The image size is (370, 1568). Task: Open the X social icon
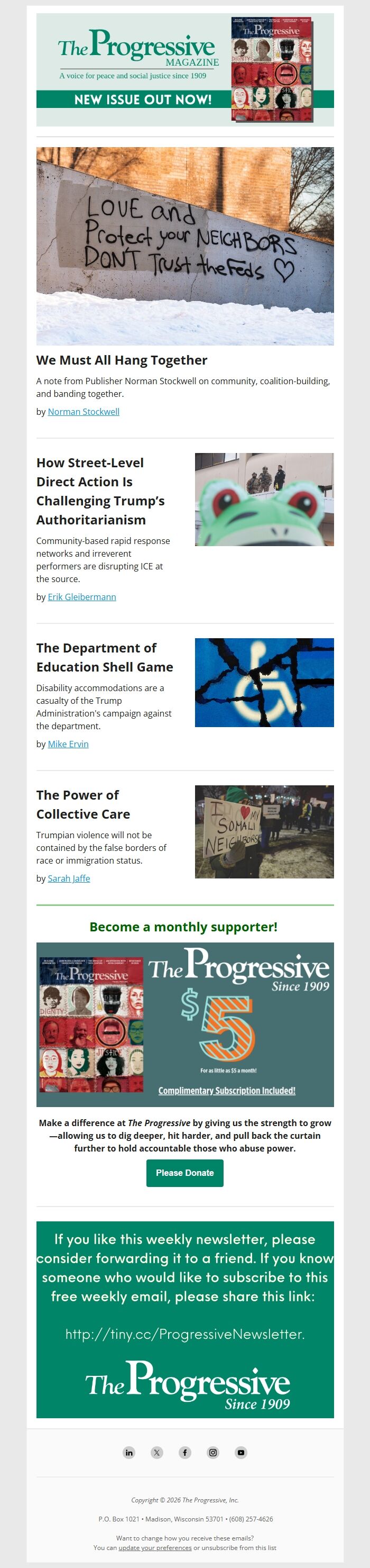tap(157, 1452)
